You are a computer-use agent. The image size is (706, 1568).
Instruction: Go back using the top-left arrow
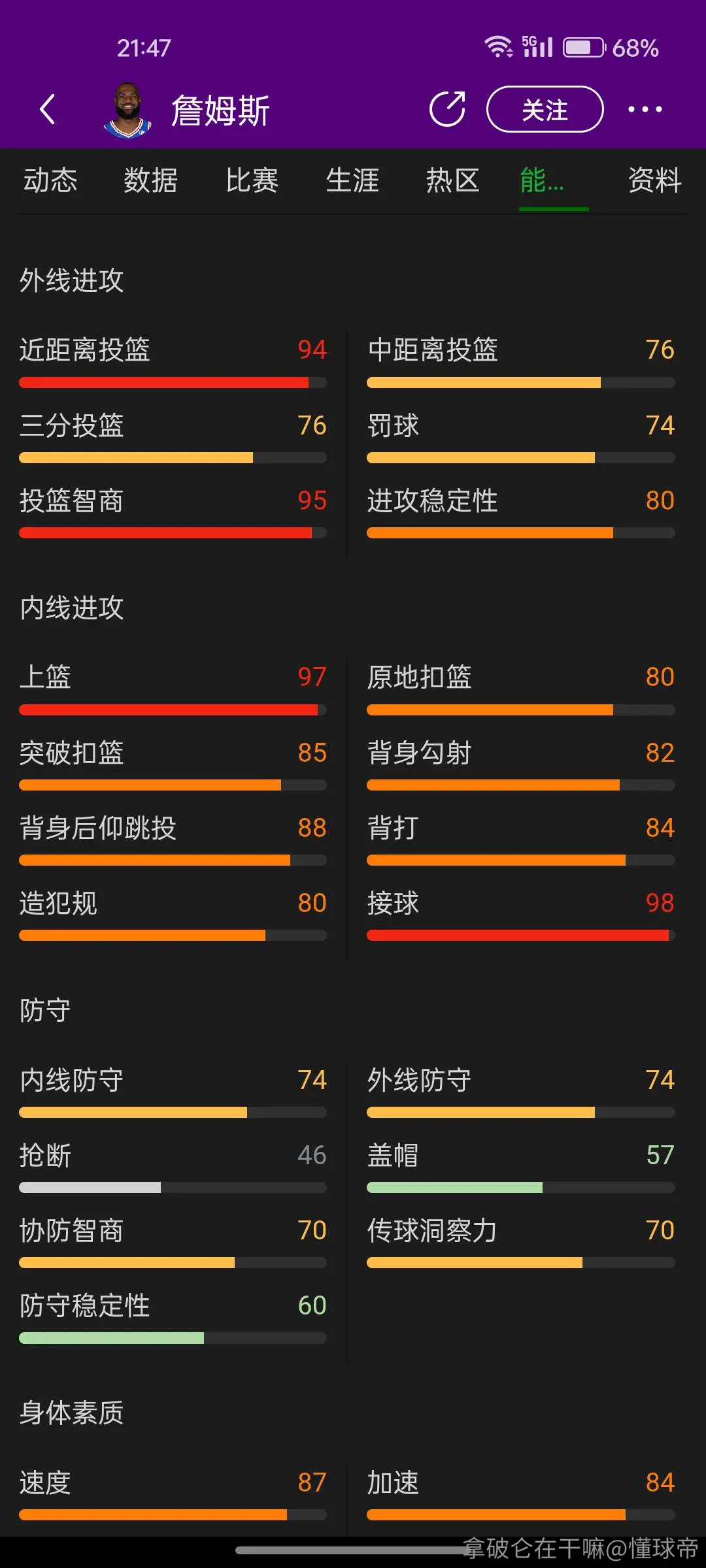coord(47,109)
